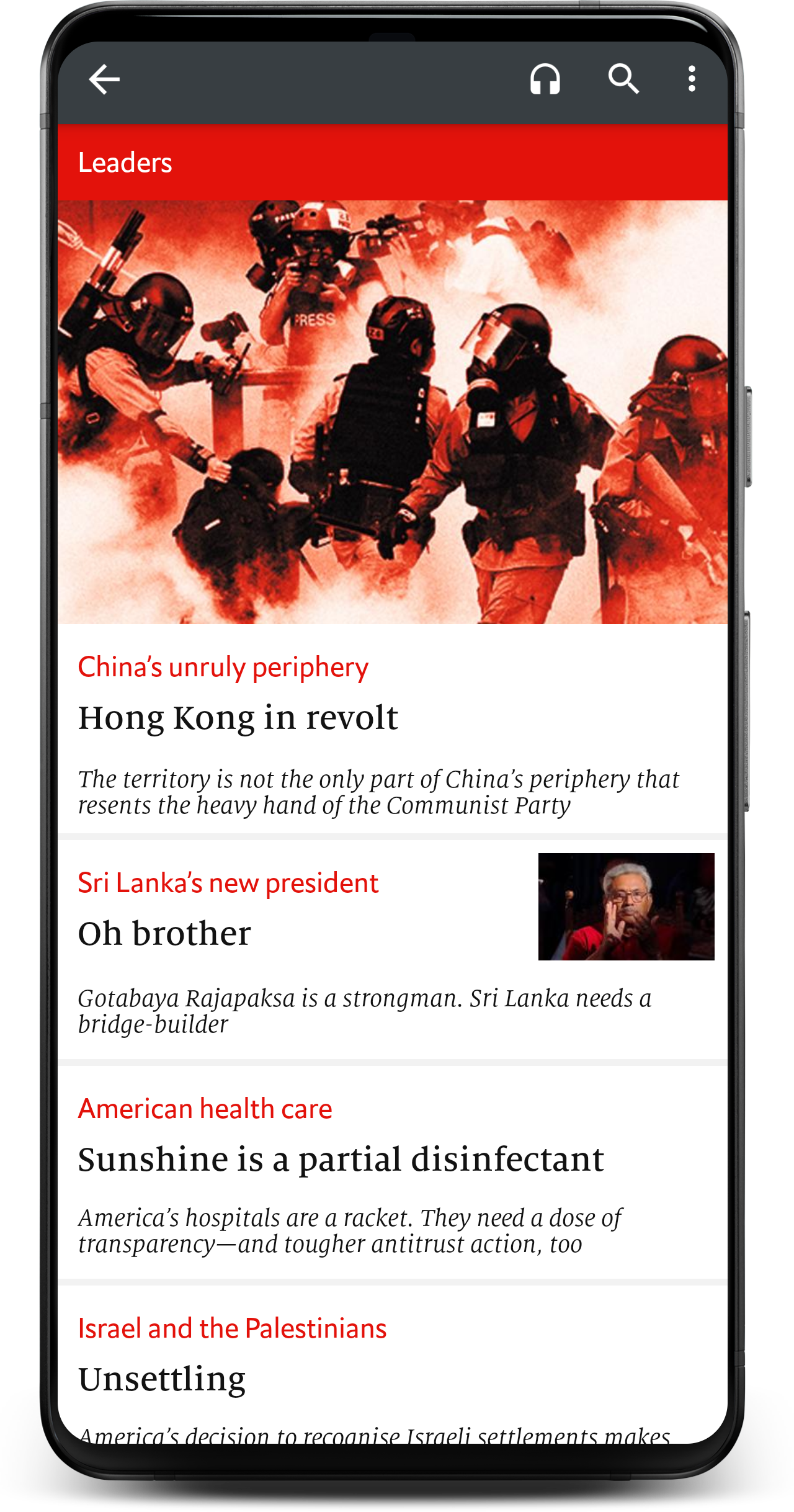Image resolution: width=794 pixels, height=1512 pixels.
Task: Open the audio edition via headphones icon
Action: pos(545,79)
